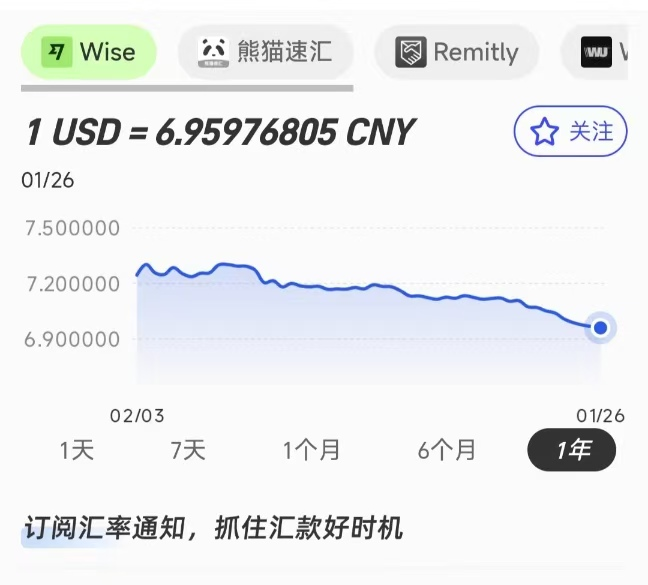The height and width of the screenshot is (585, 648).
Task: Switch to the Remitly provider tab
Action: 457,52
